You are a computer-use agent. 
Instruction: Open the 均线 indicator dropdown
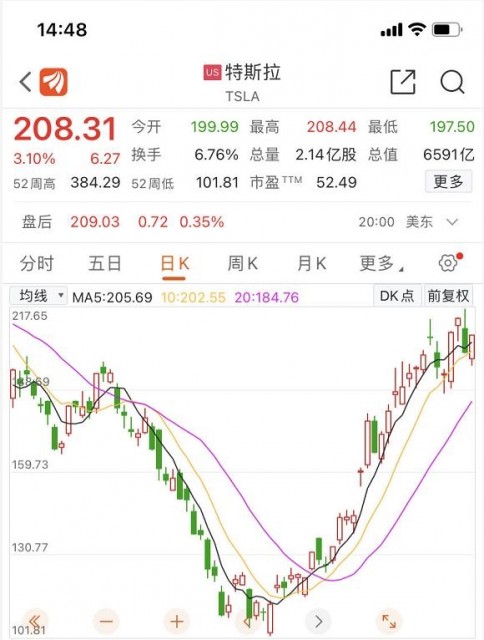pos(38,296)
